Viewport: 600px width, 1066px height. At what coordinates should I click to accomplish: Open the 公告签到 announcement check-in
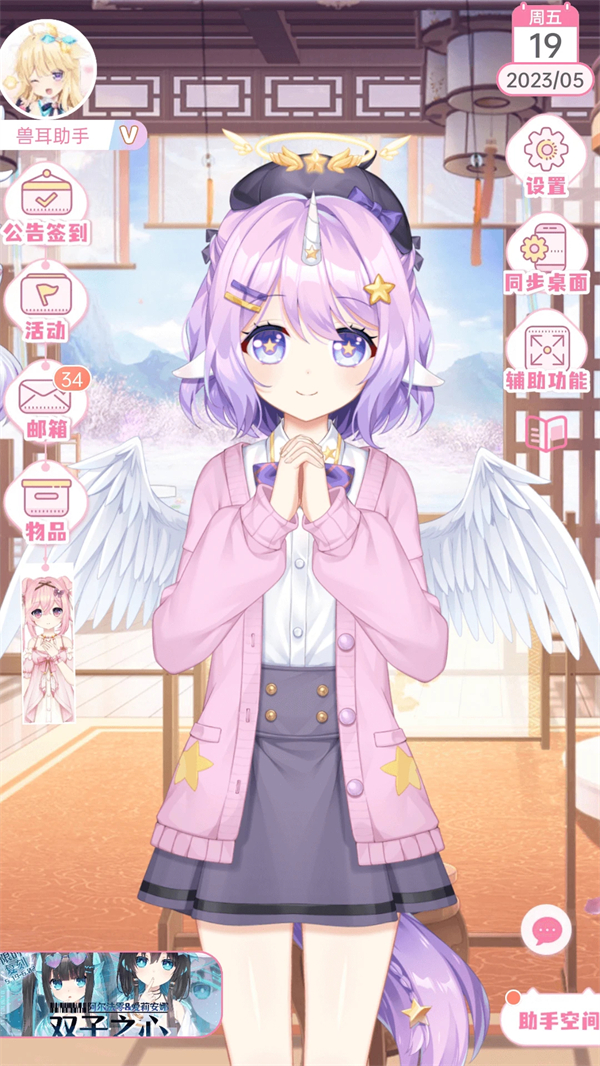pos(45,206)
